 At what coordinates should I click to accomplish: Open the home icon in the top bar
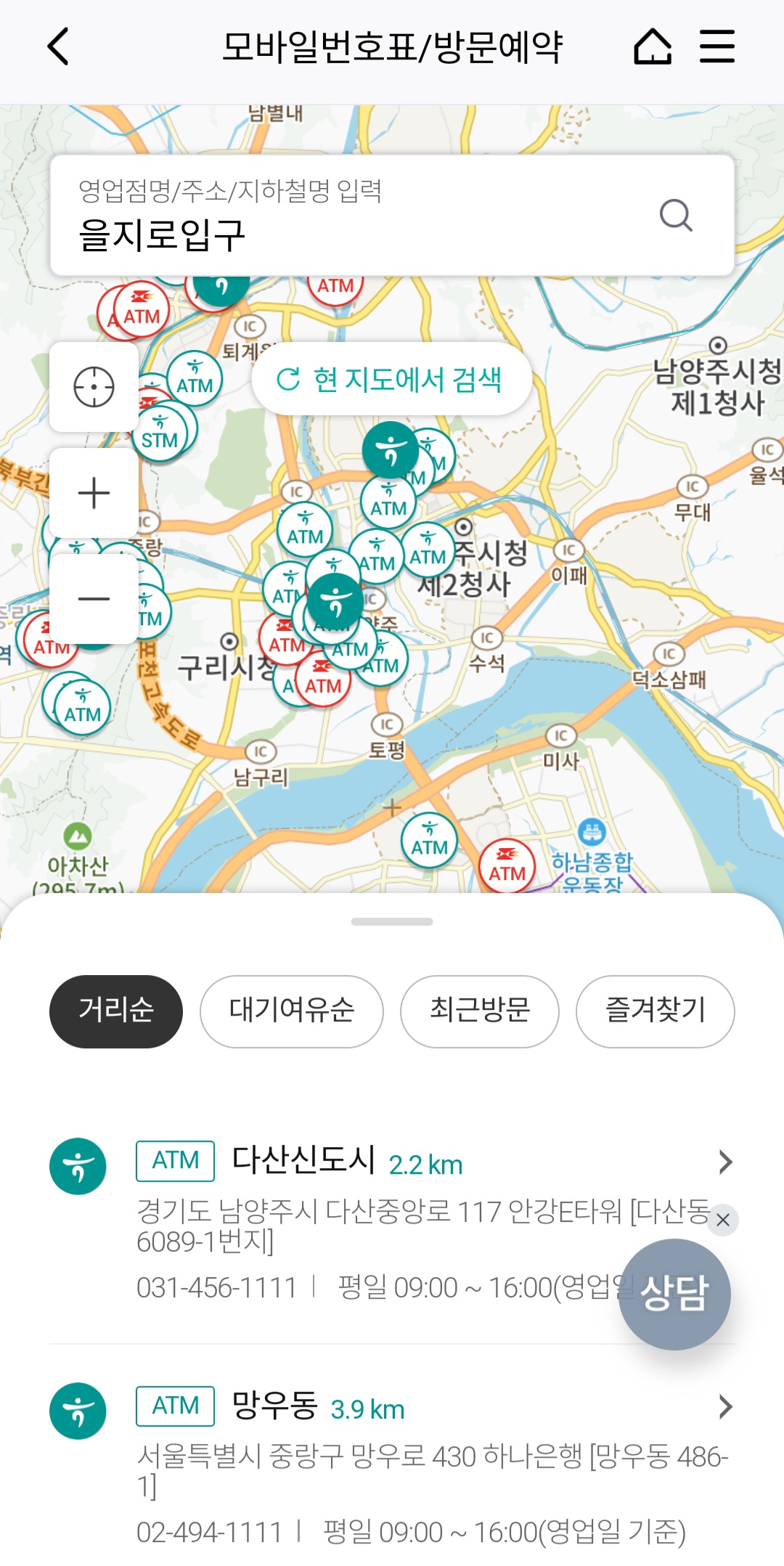point(652,47)
